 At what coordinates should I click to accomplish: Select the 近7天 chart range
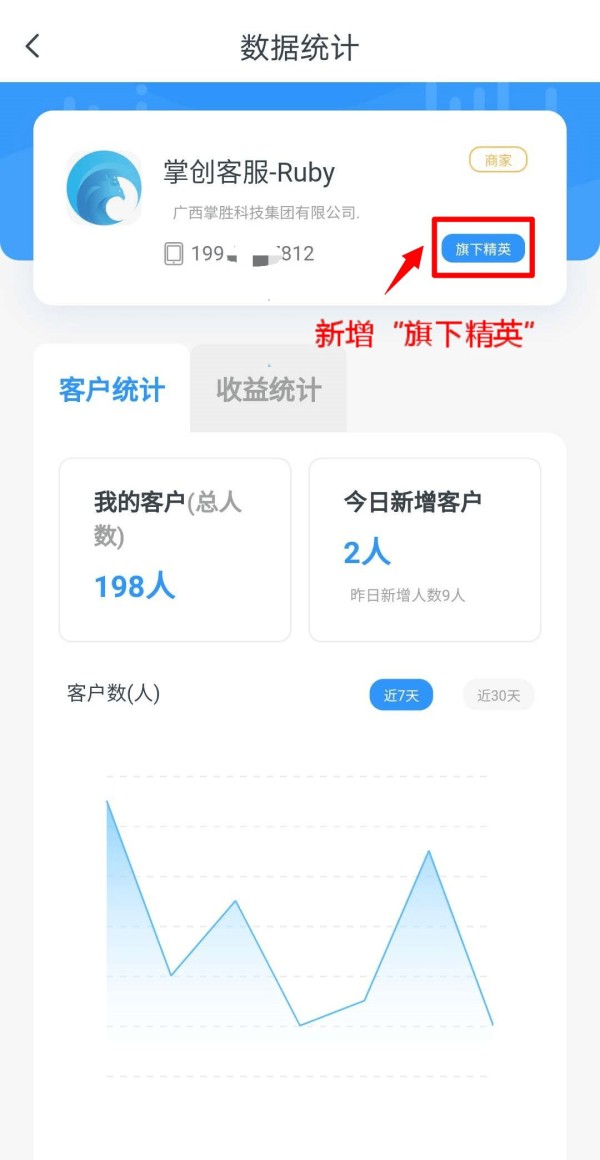pos(401,695)
